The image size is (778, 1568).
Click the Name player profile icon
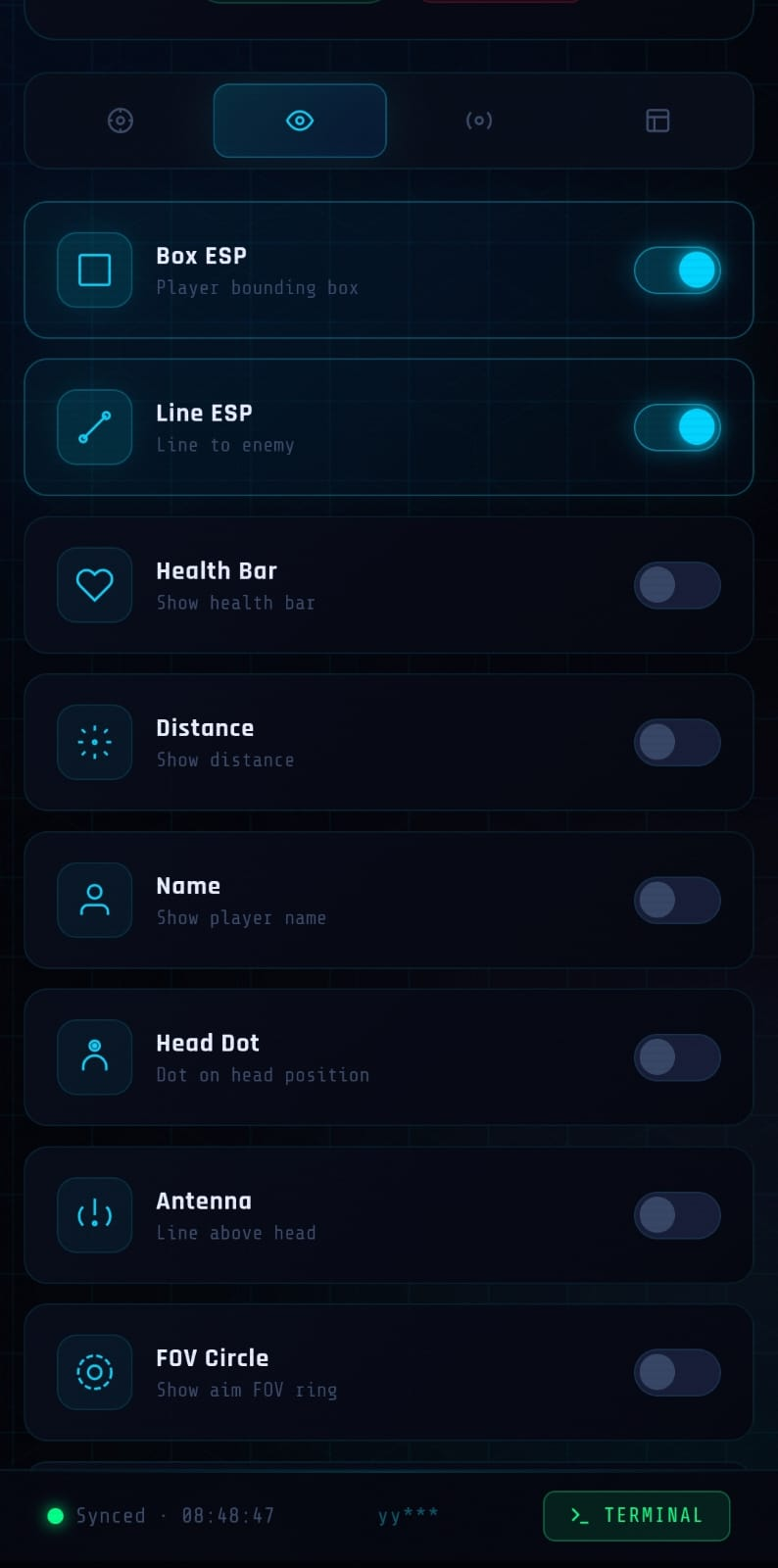(x=94, y=900)
